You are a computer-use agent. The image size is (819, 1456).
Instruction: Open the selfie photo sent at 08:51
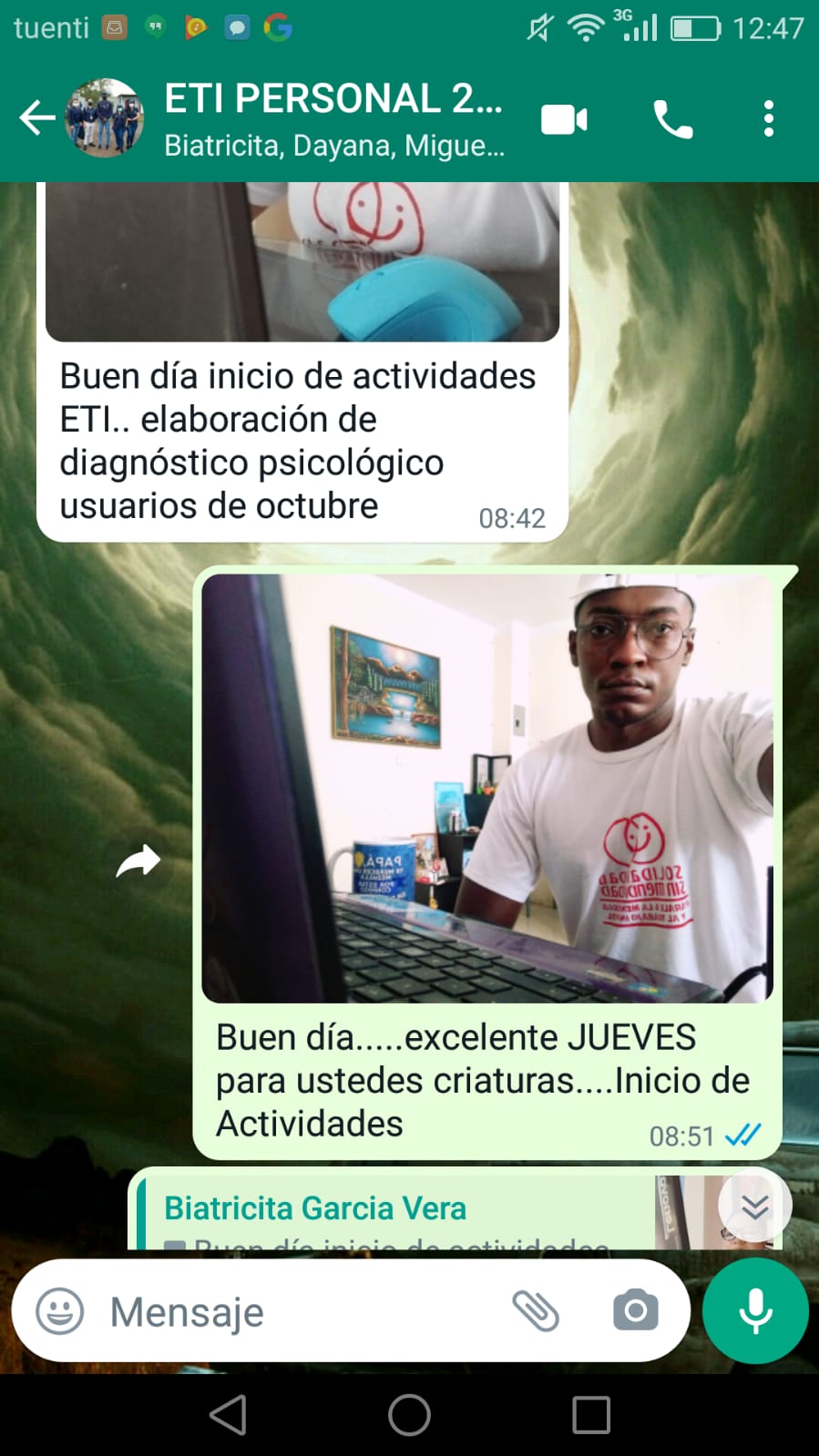(x=487, y=788)
